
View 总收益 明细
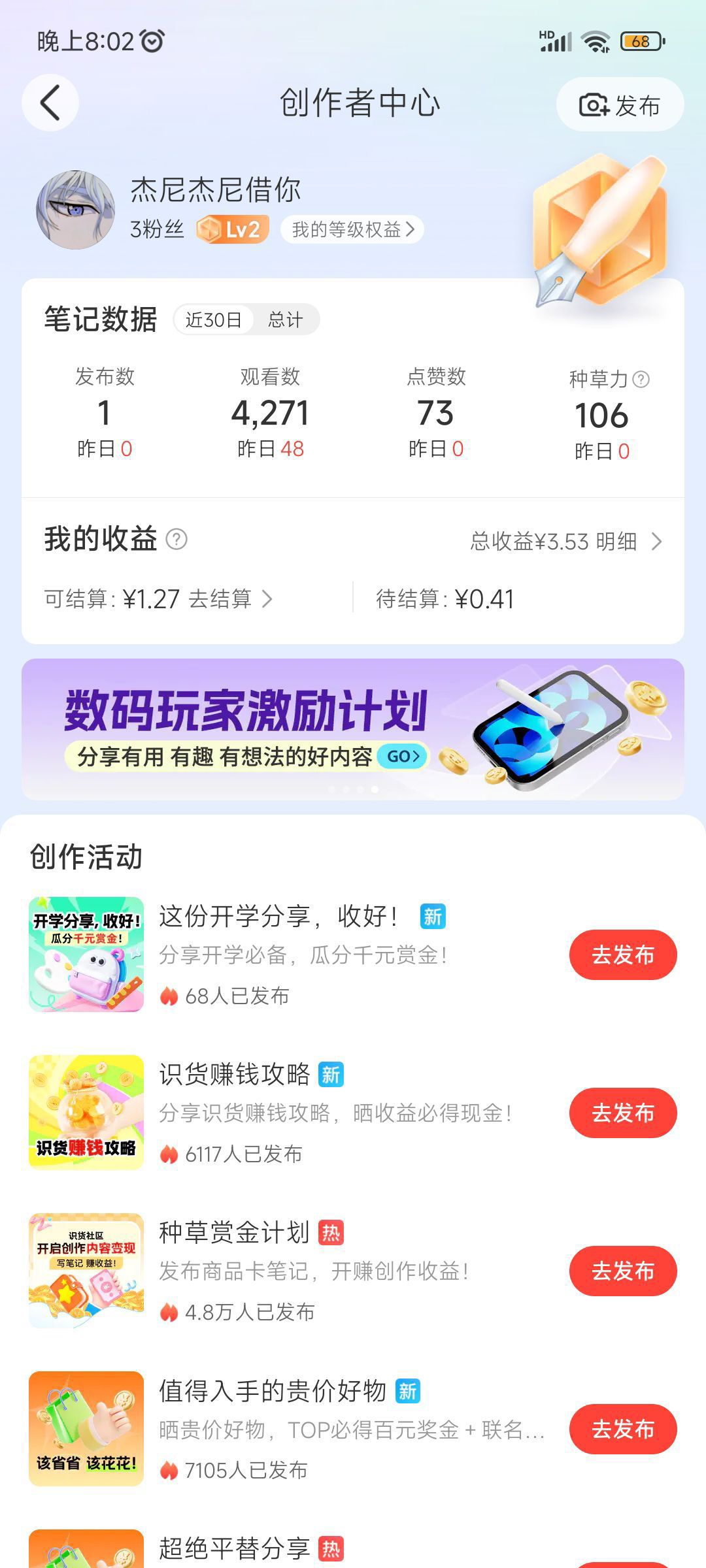(566, 541)
